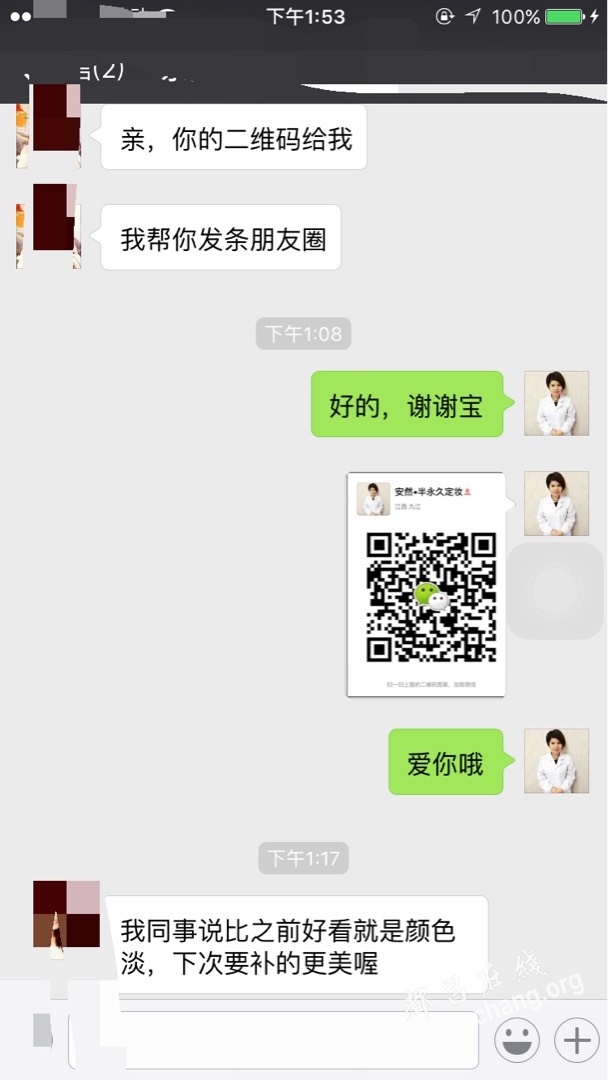Open the emoji sticker panel
Viewport: 608px width, 1080px height.
[517, 1041]
